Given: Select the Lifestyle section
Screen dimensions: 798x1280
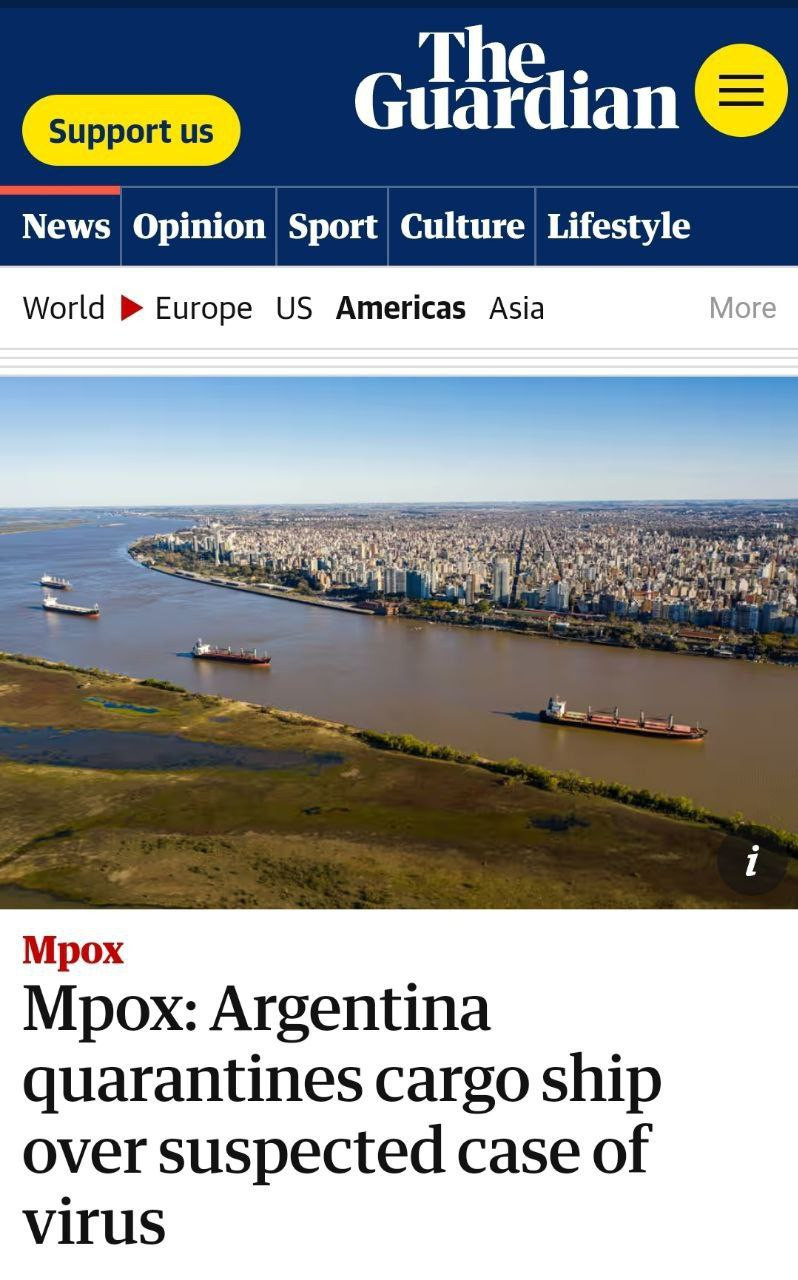Looking at the screenshot, I should [x=618, y=227].
